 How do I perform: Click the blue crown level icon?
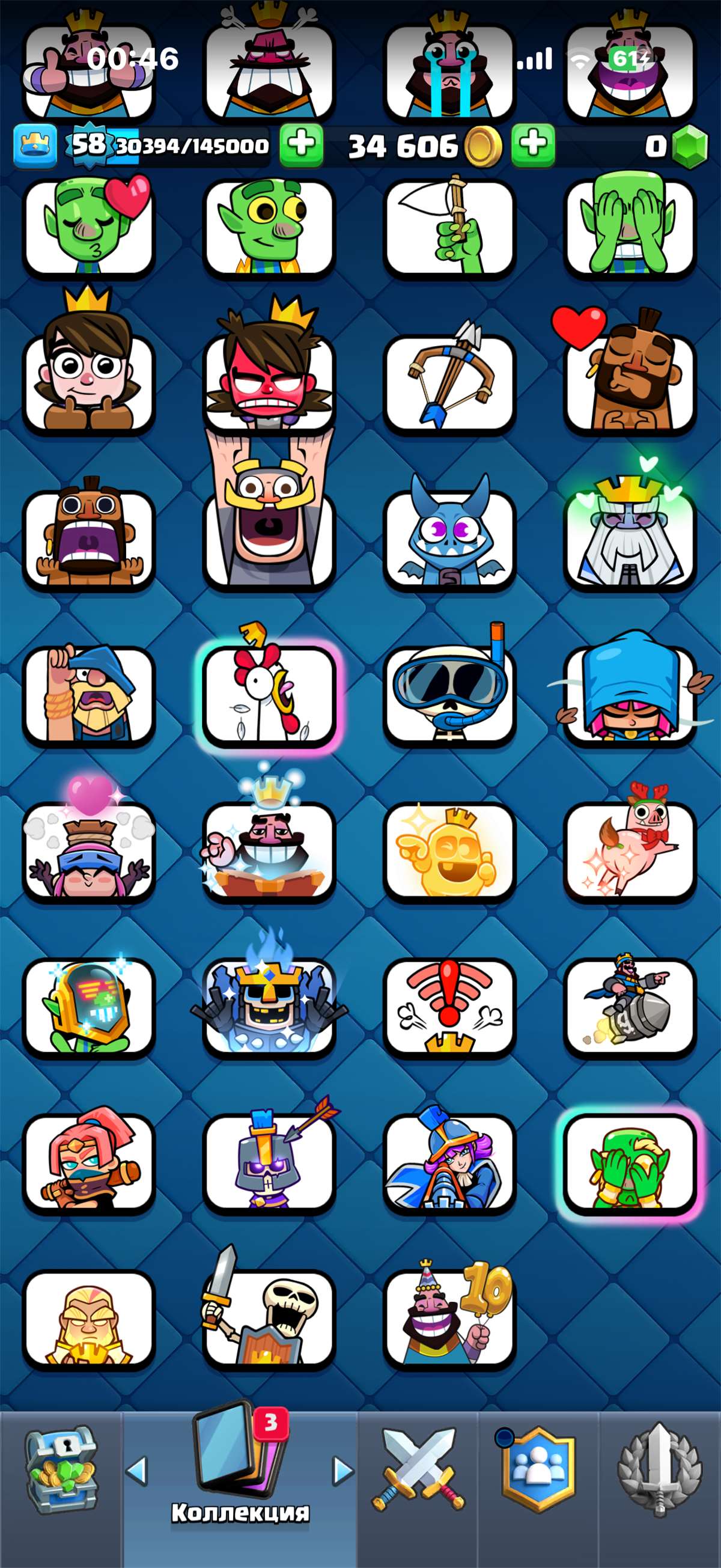click(x=35, y=146)
